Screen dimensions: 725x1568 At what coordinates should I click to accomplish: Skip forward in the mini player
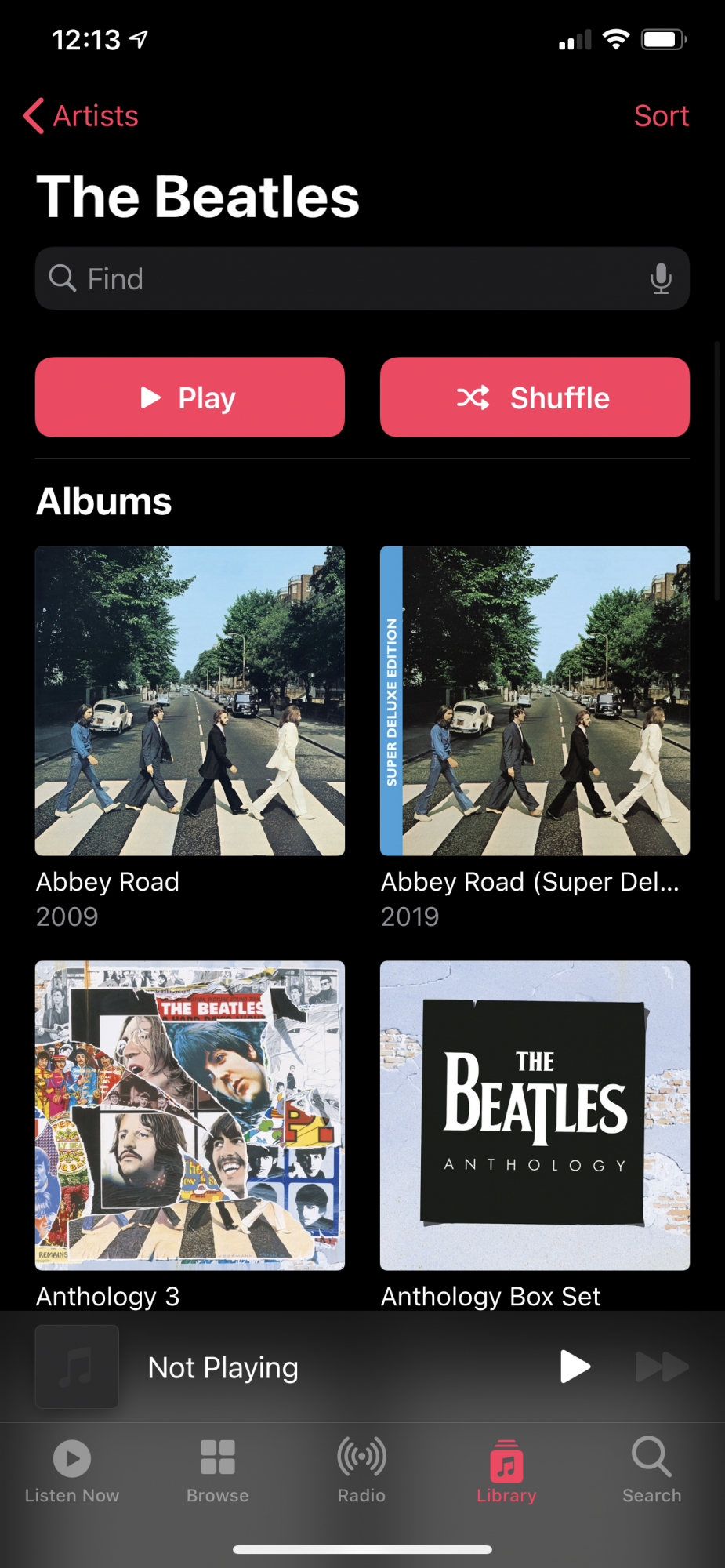[x=661, y=1367]
